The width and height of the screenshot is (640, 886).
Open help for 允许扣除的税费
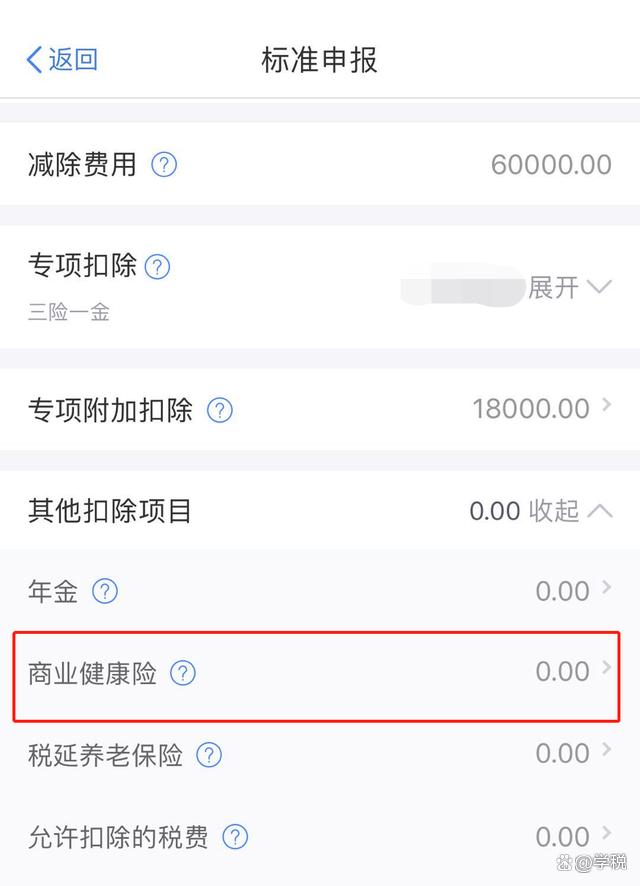(235, 836)
